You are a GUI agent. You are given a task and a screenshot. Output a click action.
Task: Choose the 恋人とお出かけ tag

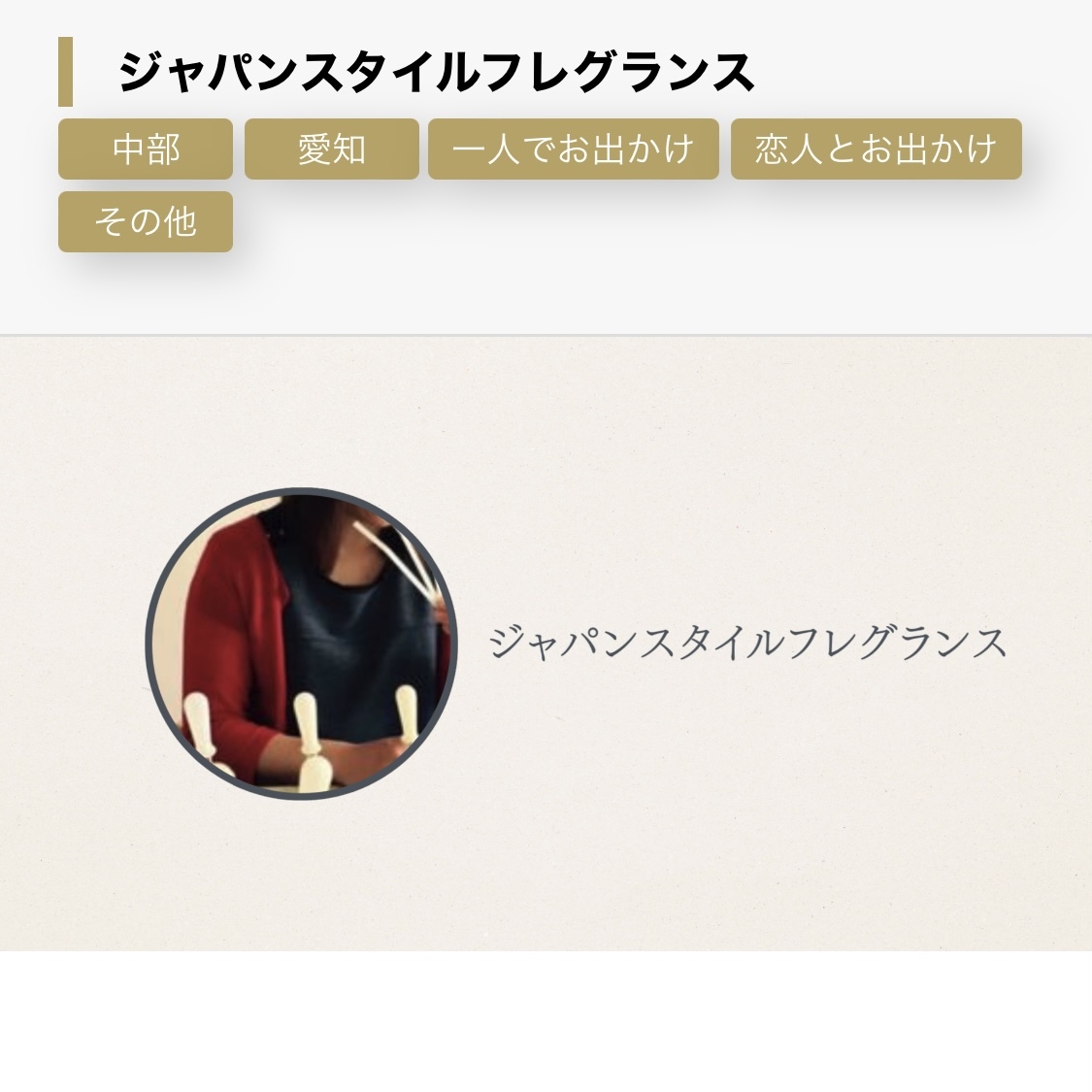[876, 149]
